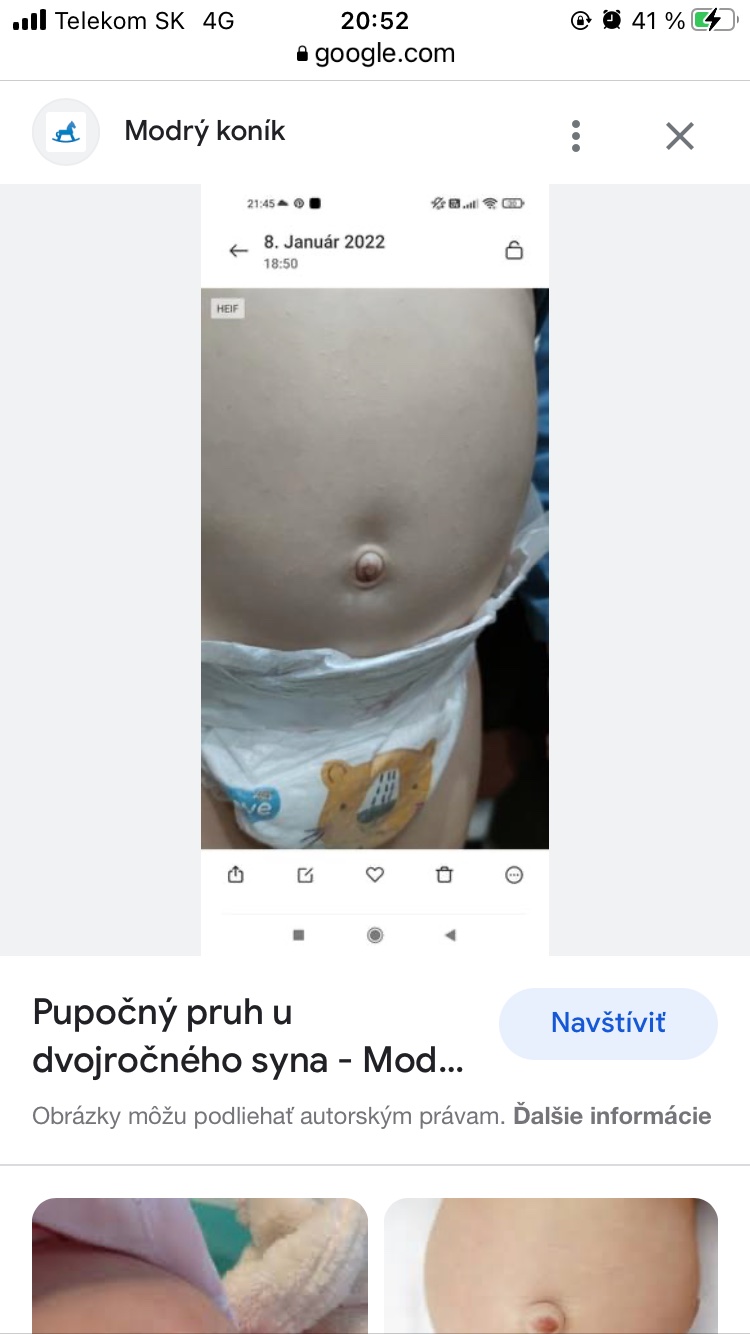Open the related belly image on right
The height and width of the screenshot is (1334, 750).
point(551,1266)
